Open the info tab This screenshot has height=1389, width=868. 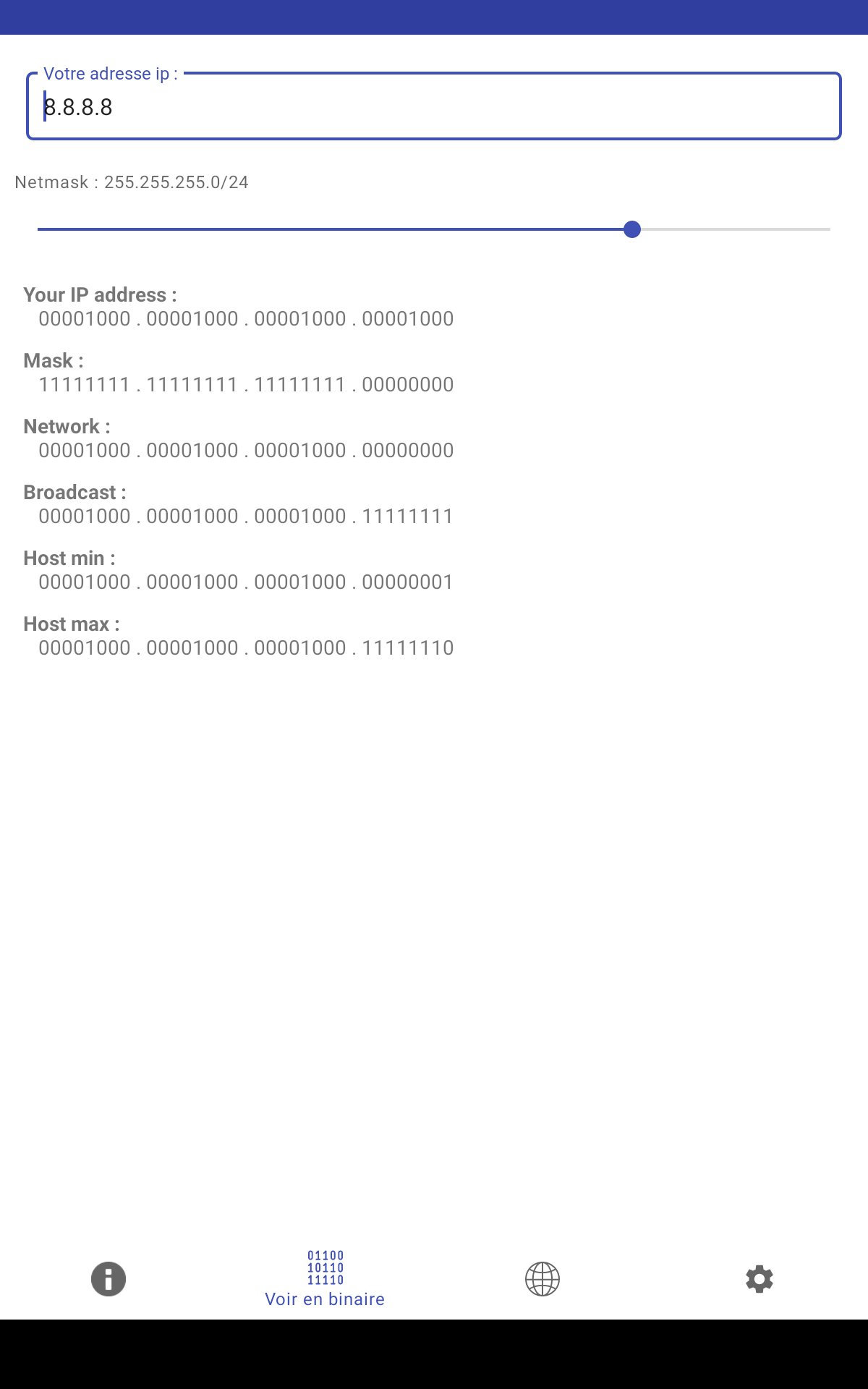pyautogui.click(x=109, y=1279)
